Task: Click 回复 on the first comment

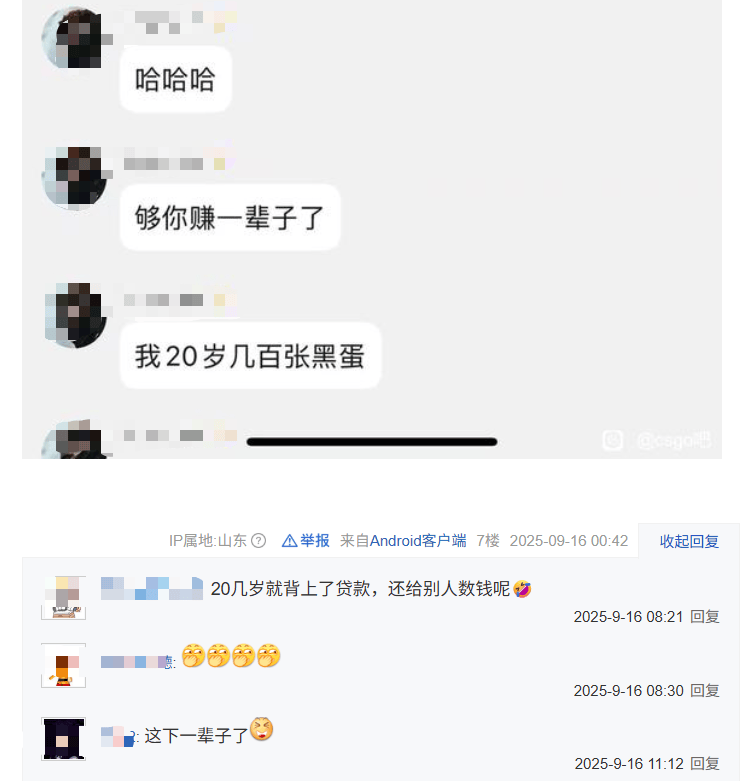Action: [706, 617]
